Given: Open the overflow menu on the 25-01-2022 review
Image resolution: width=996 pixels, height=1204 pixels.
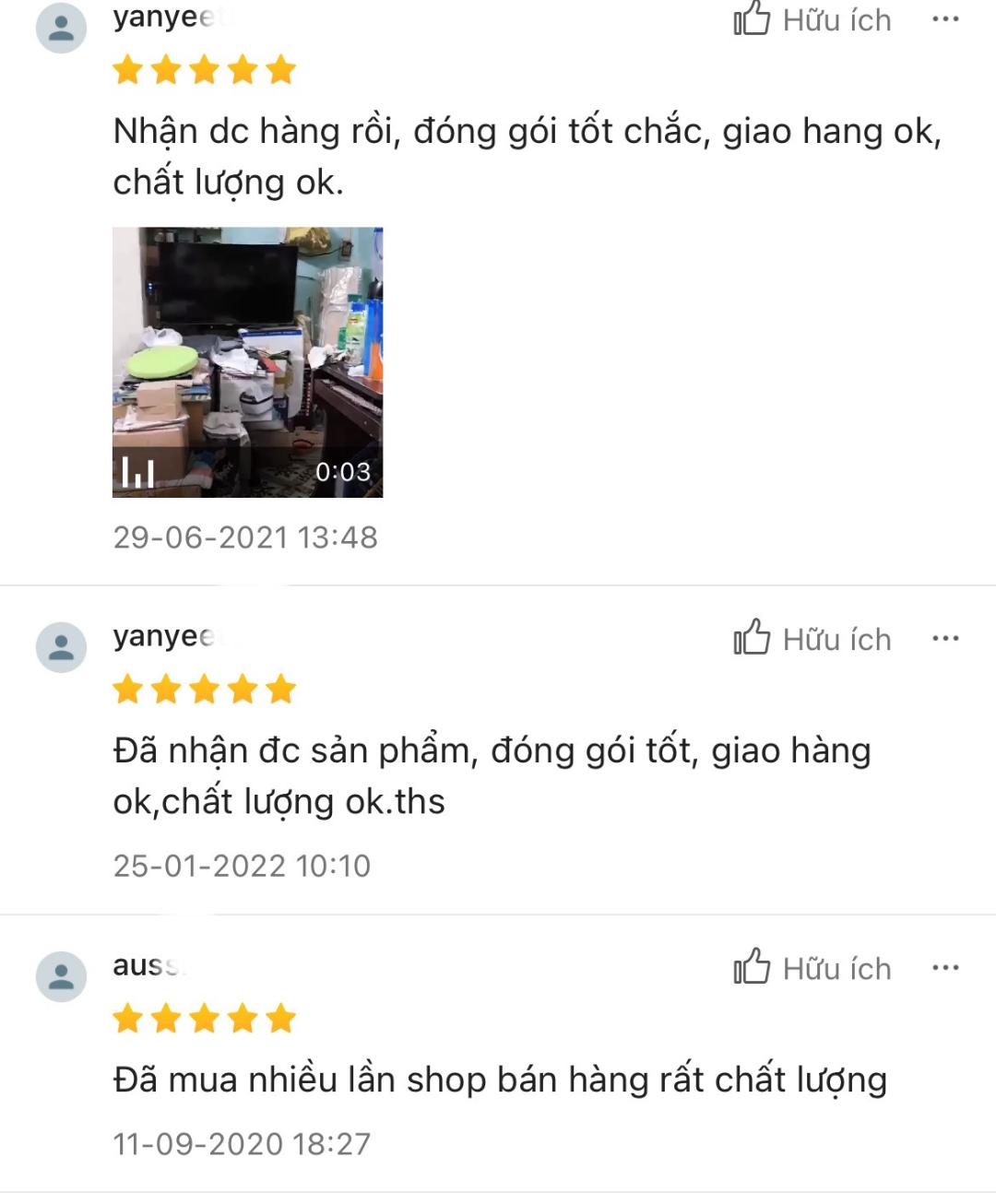Looking at the screenshot, I should click(x=945, y=638).
